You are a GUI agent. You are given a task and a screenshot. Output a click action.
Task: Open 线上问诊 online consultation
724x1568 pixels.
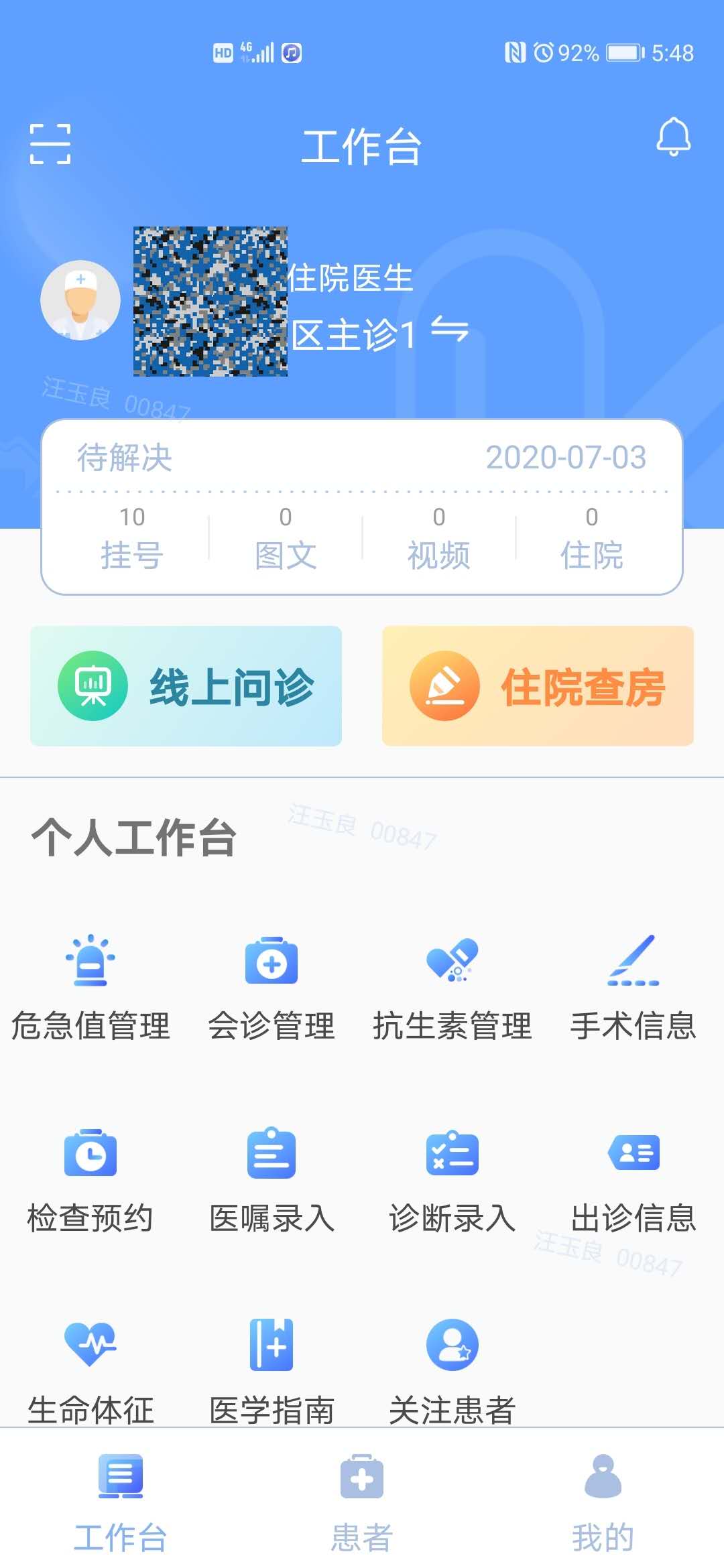coord(186,686)
